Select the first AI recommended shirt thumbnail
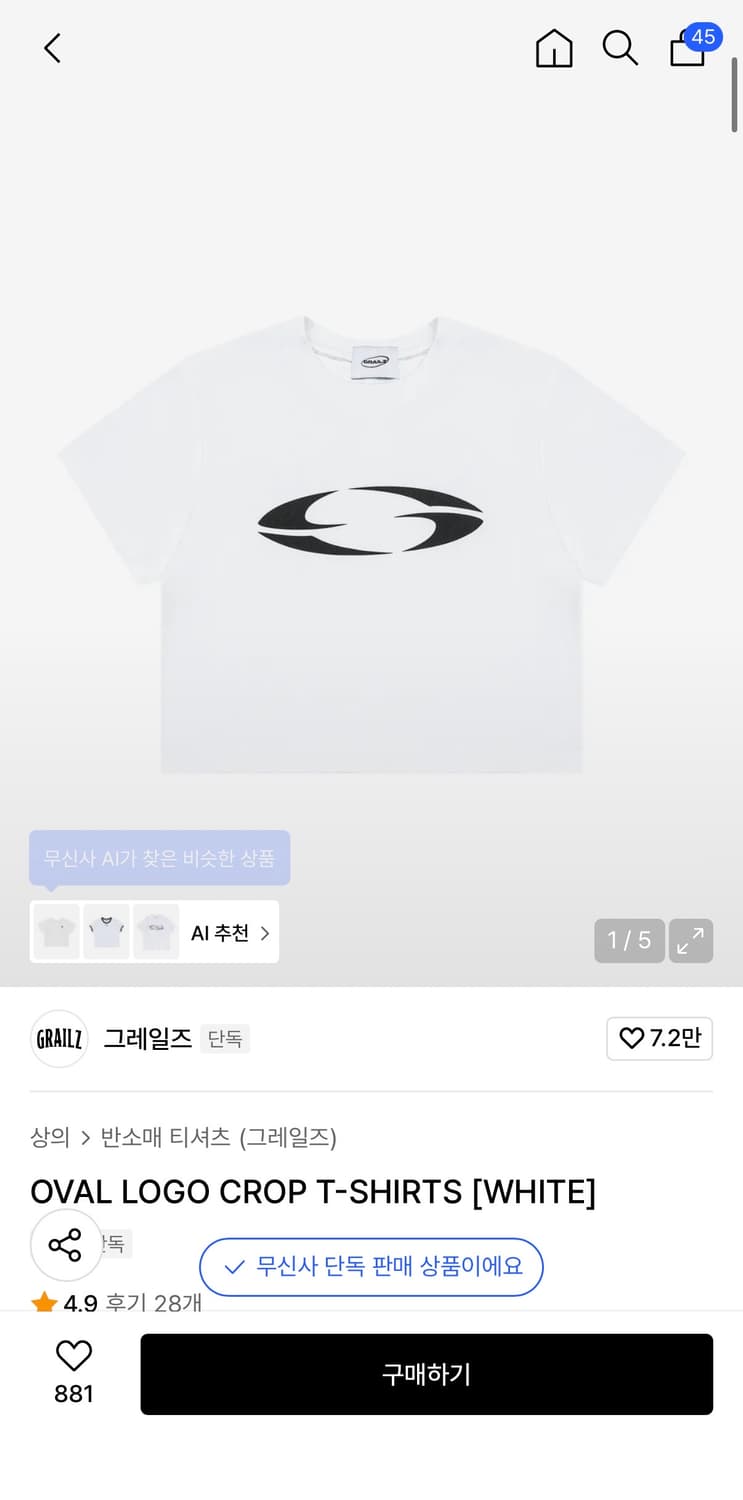 (56, 931)
